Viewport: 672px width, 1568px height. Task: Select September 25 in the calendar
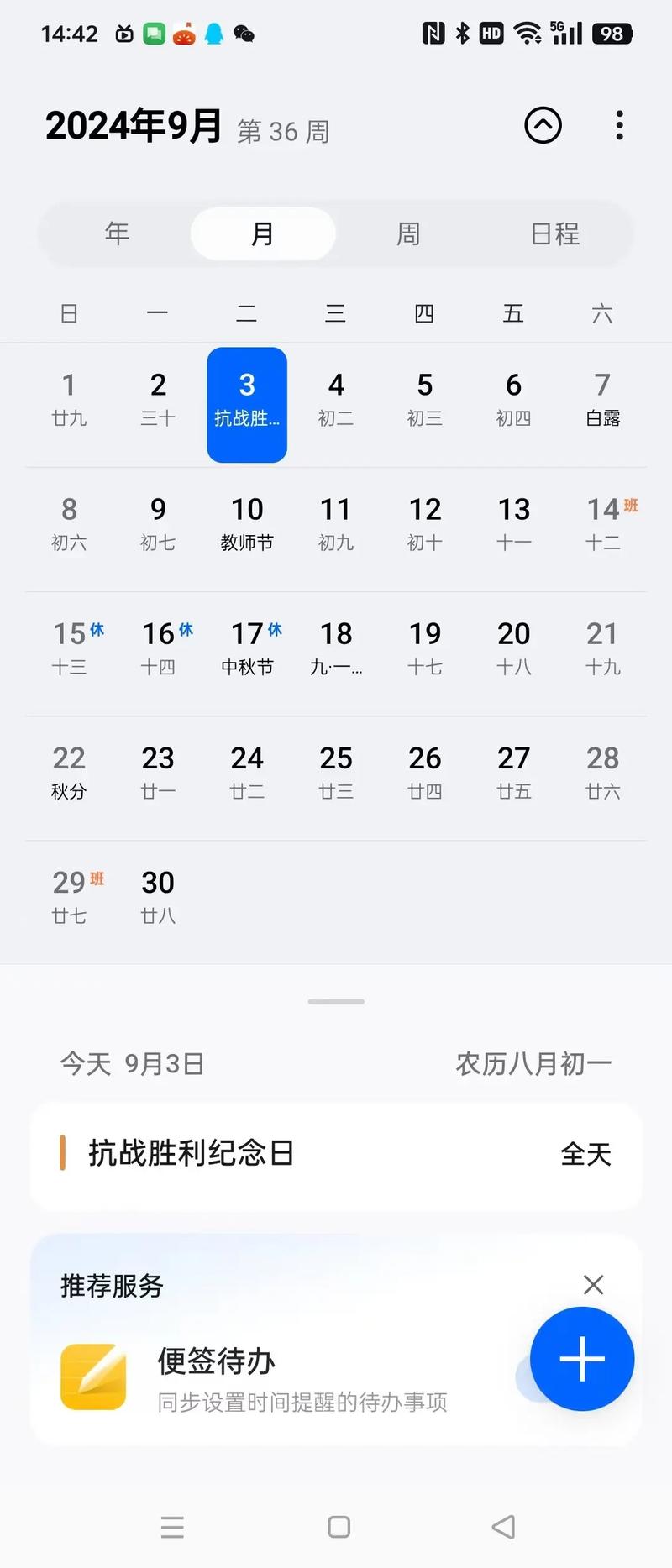point(336,773)
